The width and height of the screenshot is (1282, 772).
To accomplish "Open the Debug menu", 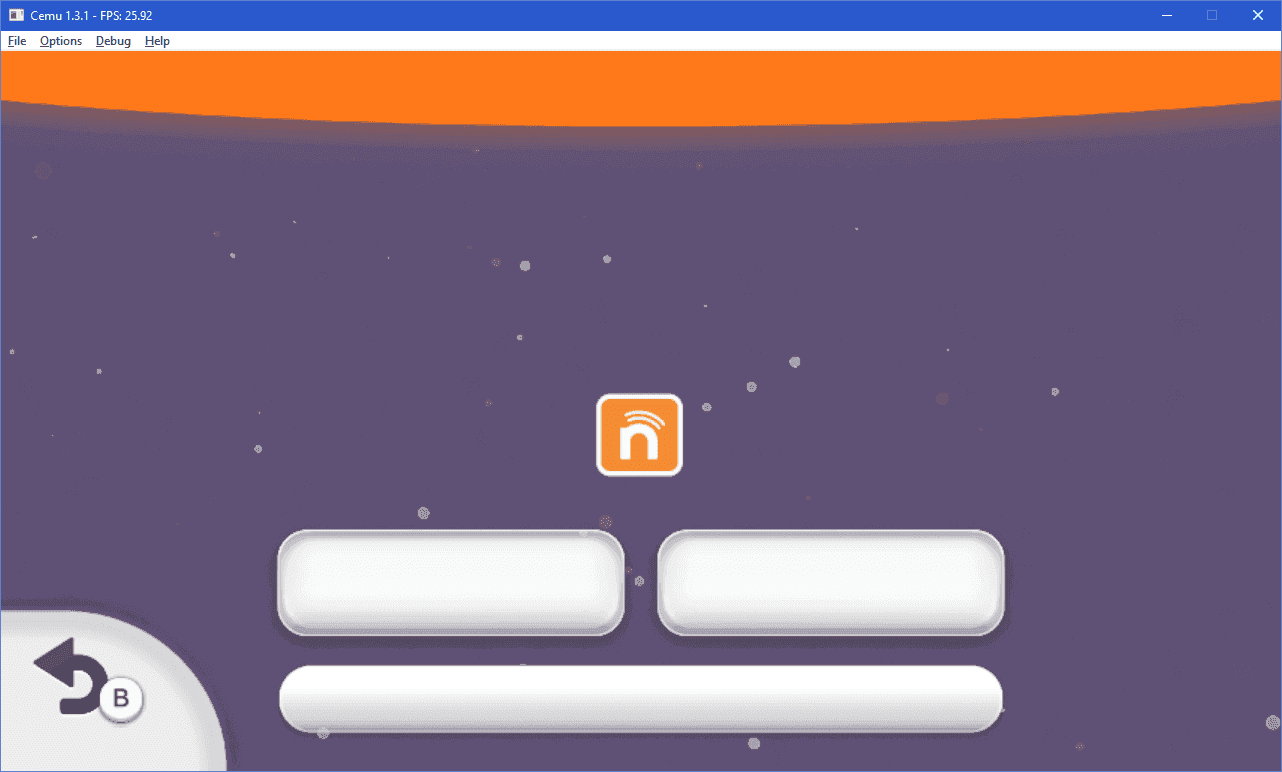I will pos(113,41).
